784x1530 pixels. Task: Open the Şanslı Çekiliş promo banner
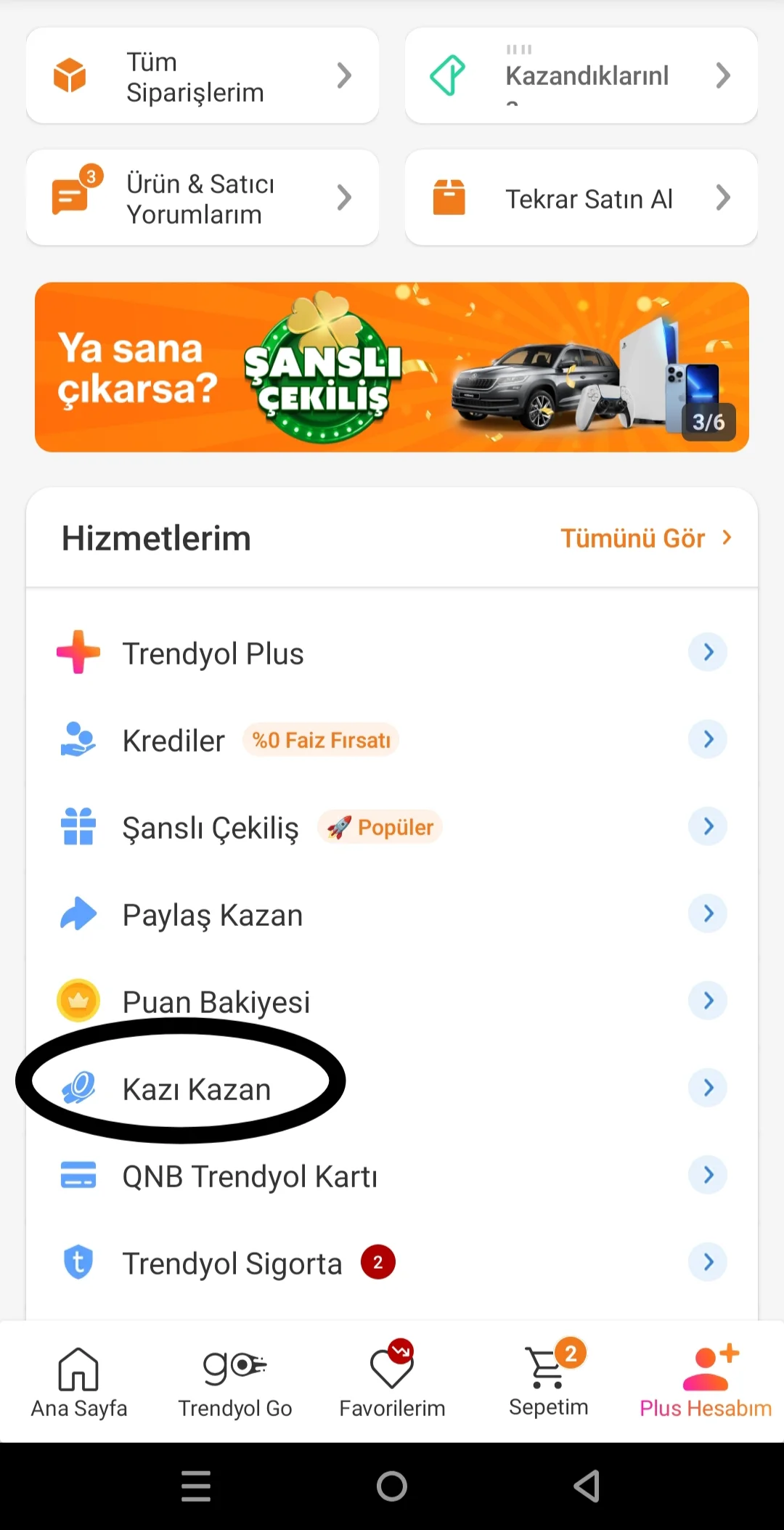coord(392,367)
